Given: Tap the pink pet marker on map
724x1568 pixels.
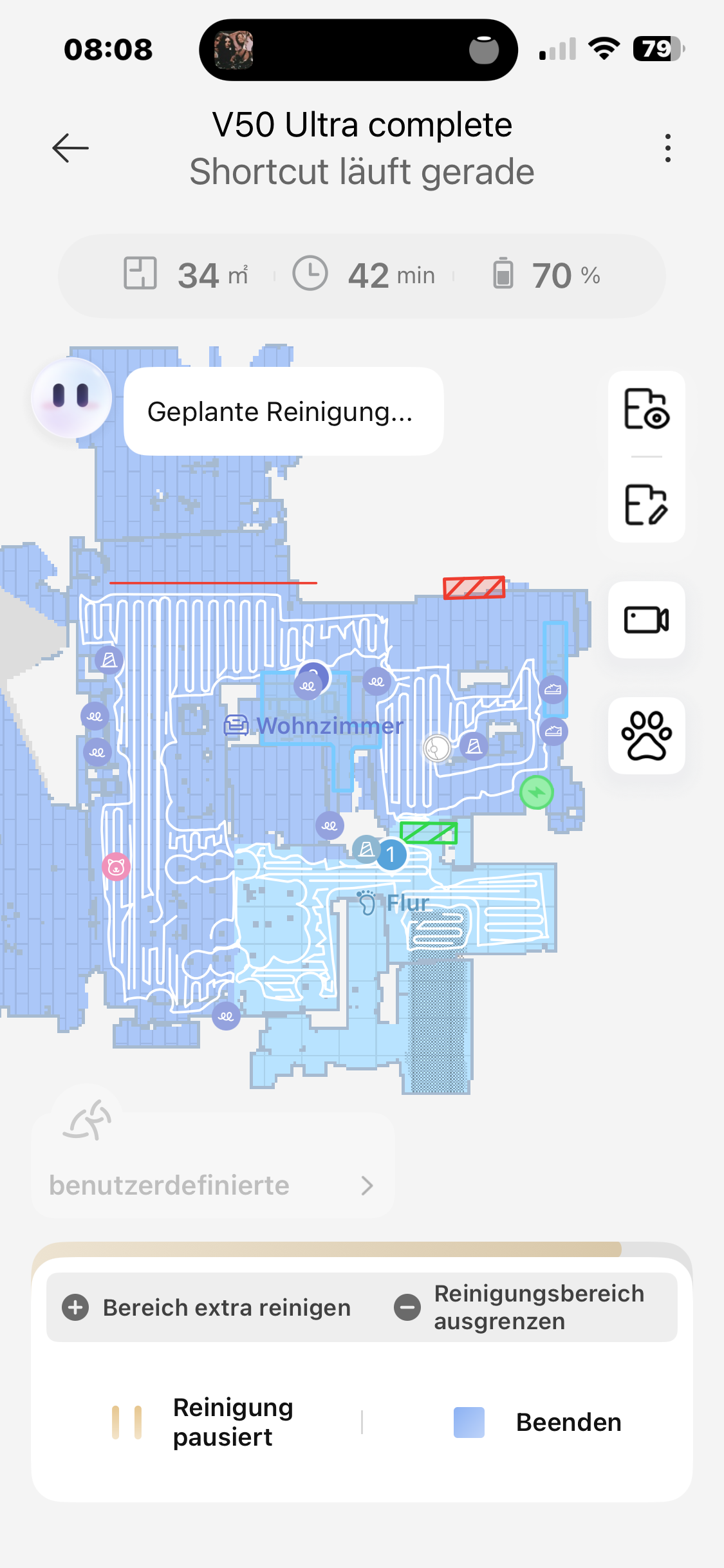Looking at the screenshot, I should click(116, 866).
